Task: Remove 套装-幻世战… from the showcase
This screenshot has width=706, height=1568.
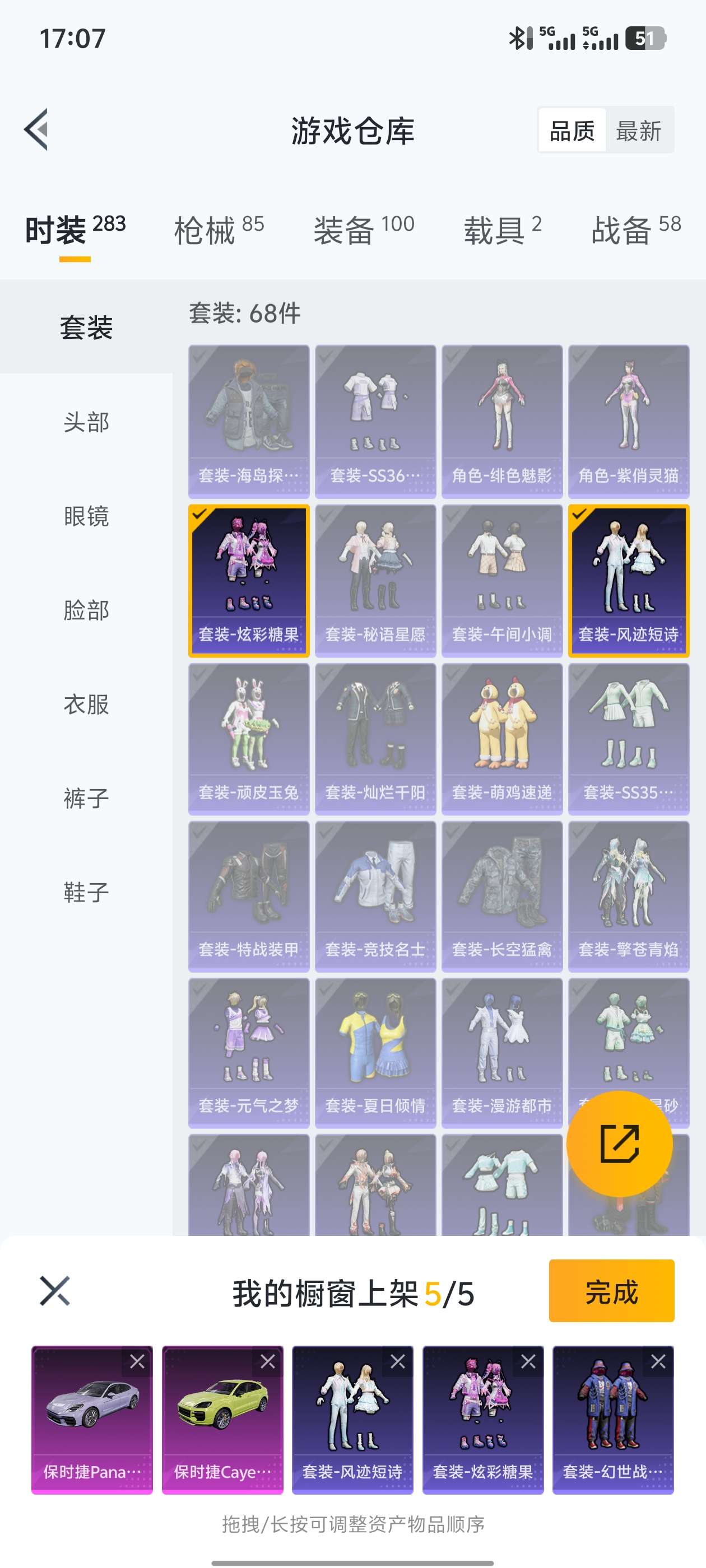Action: pyautogui.click(x=658, y=1362)
